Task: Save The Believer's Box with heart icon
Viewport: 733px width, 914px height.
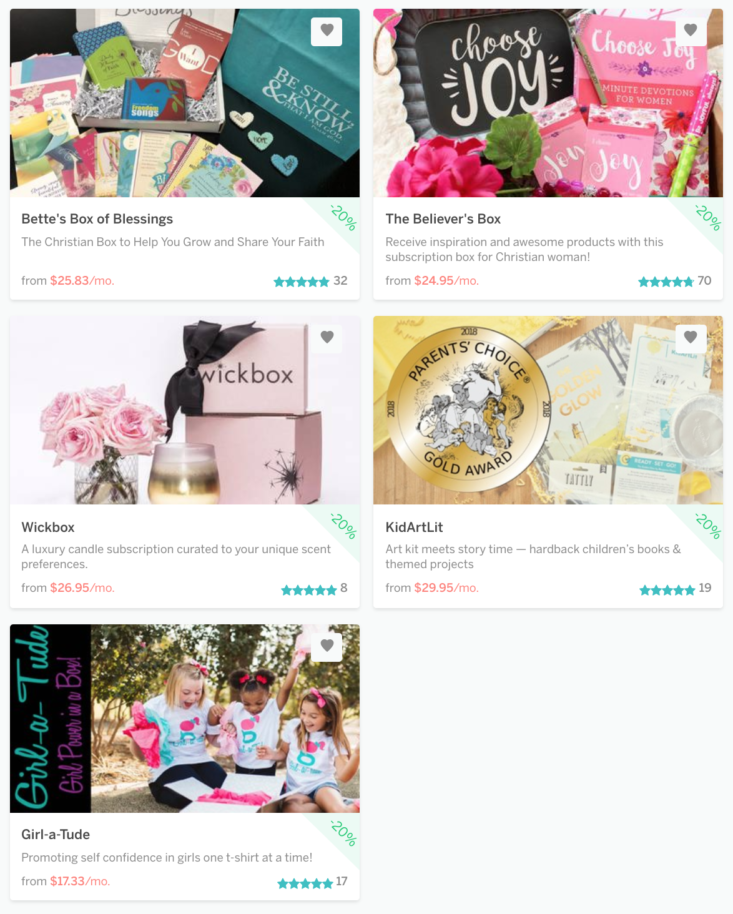Action: 690,31
